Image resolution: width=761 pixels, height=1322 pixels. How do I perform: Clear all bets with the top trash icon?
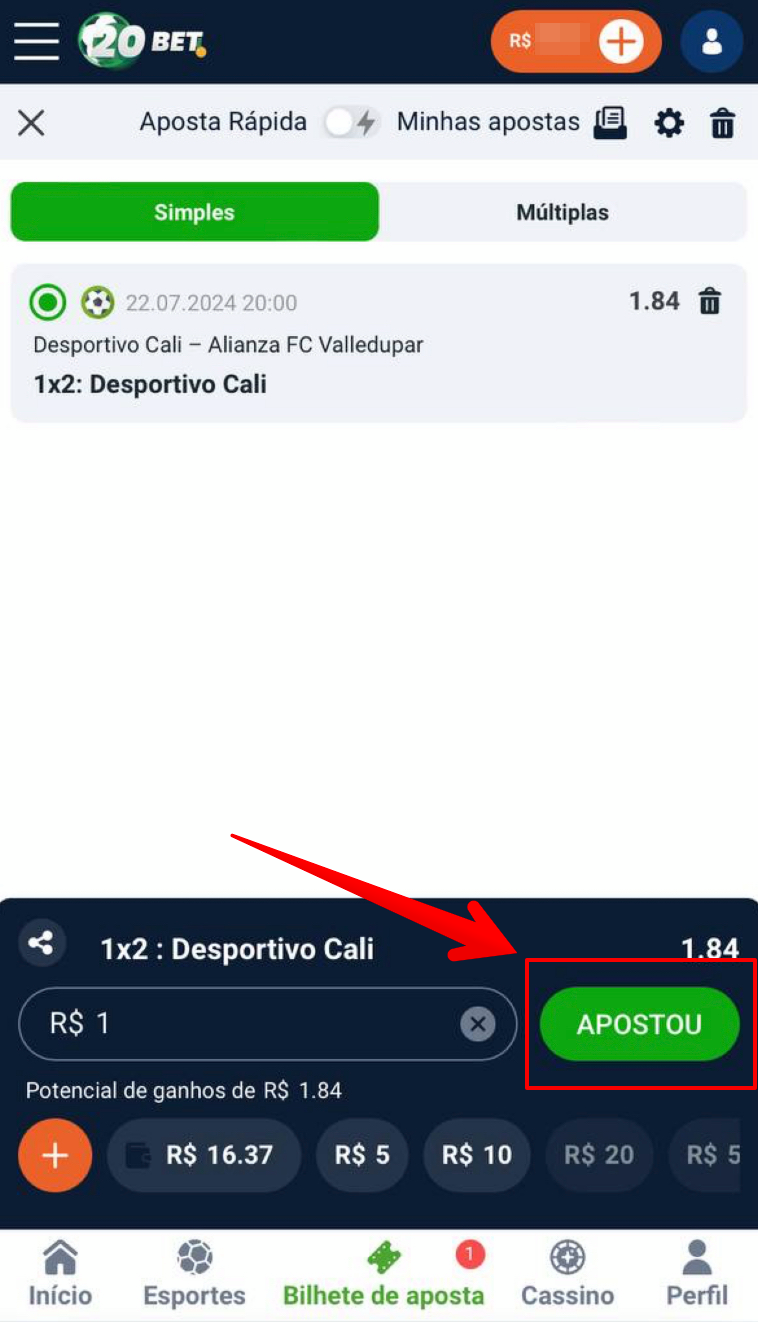[x=722, y=124]
